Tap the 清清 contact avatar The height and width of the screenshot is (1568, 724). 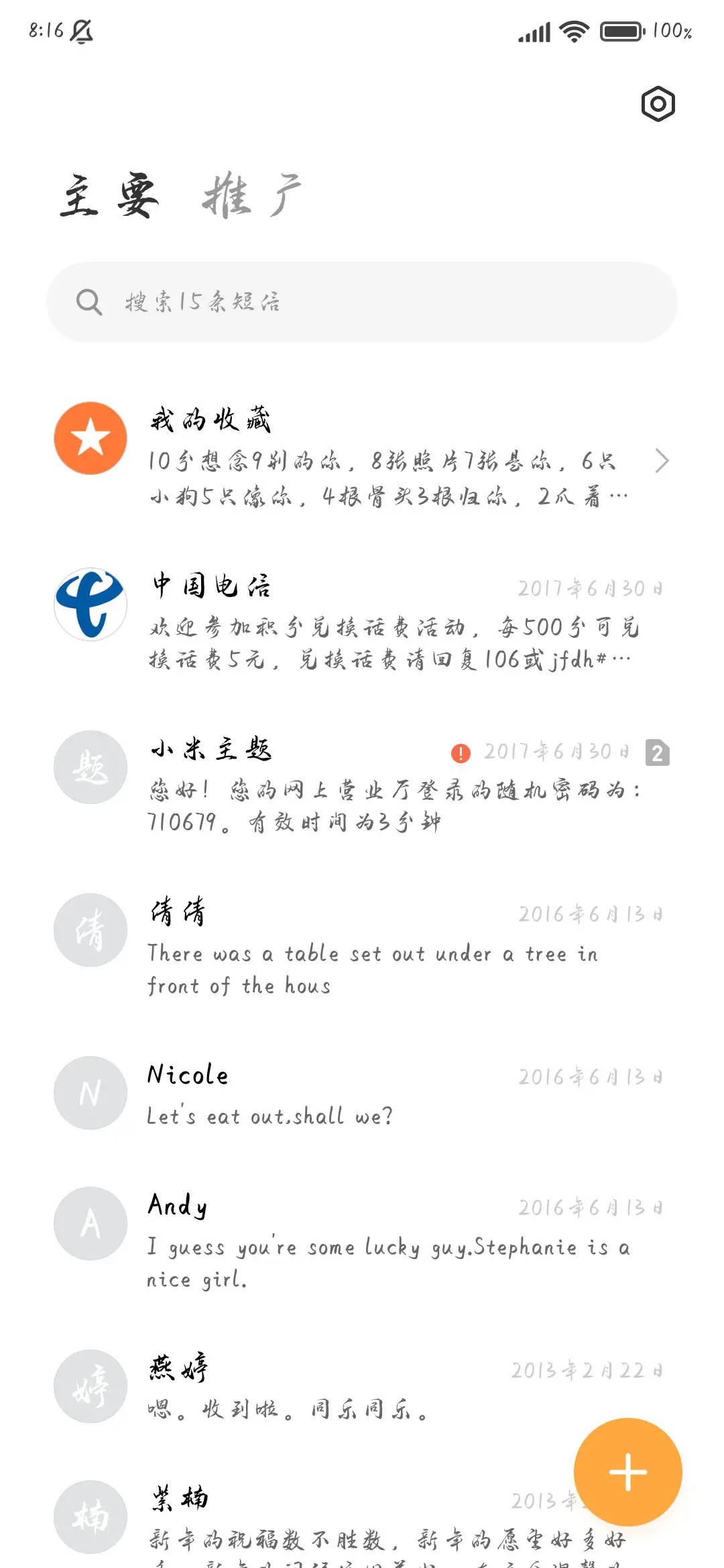pos(90,930)
